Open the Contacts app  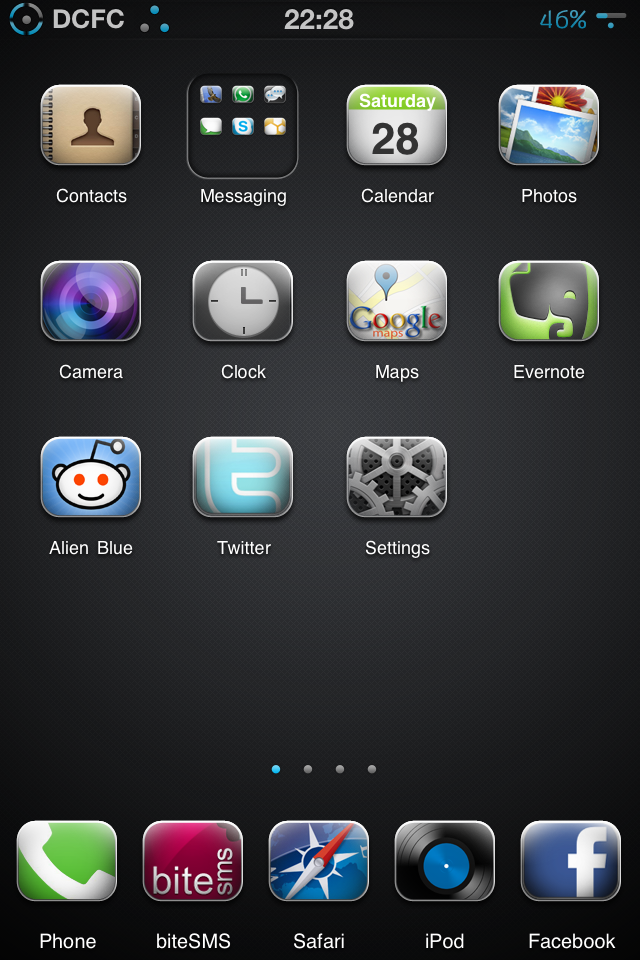point(91,125)
